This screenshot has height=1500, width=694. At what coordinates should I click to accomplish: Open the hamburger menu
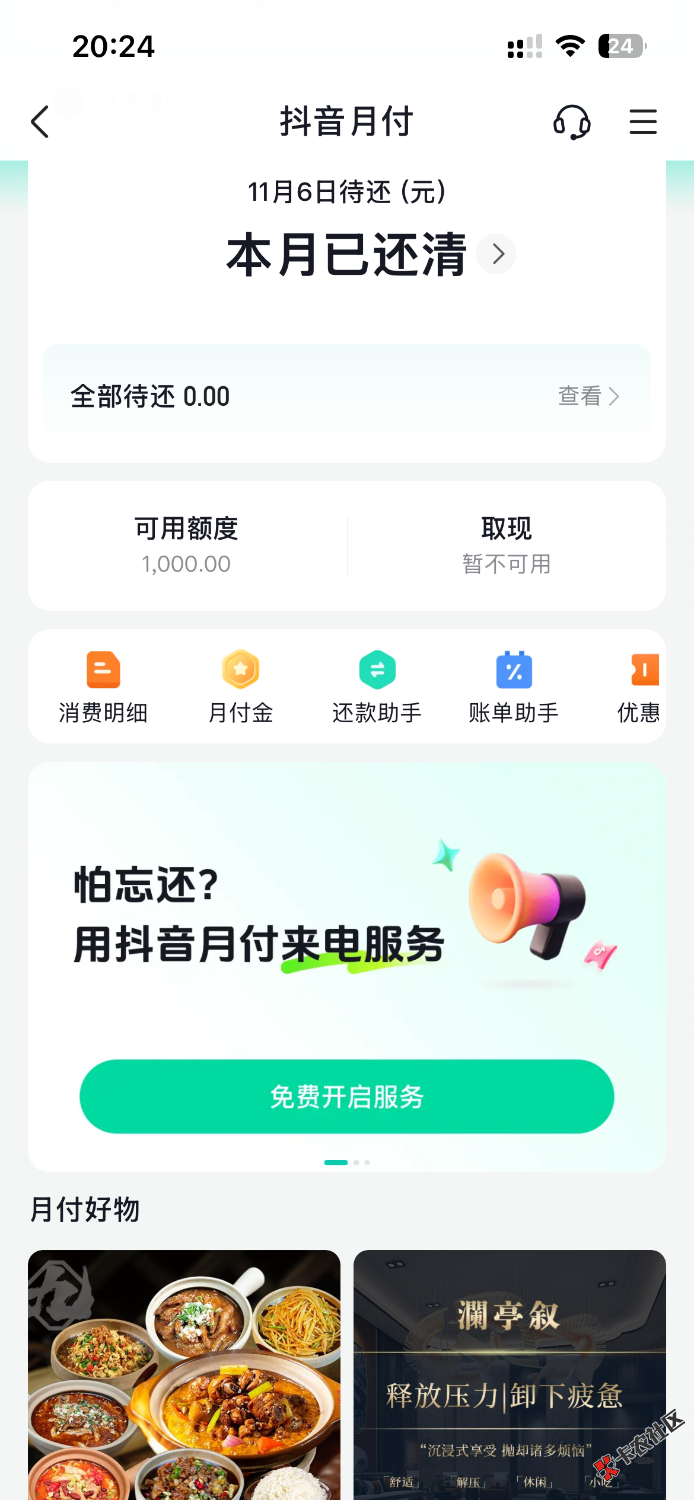(643, 122)
